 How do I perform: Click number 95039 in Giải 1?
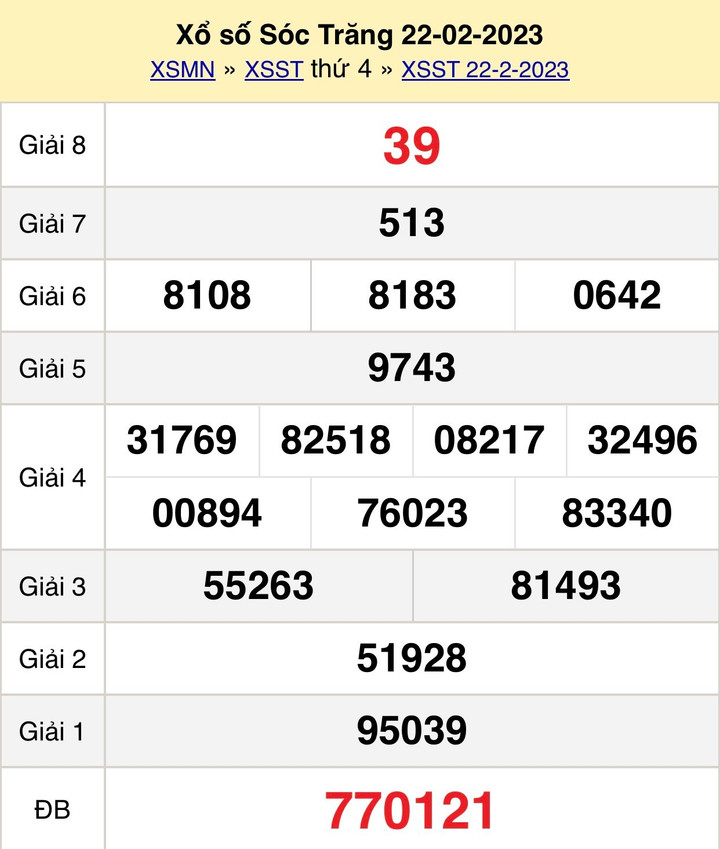pos(411,731)
